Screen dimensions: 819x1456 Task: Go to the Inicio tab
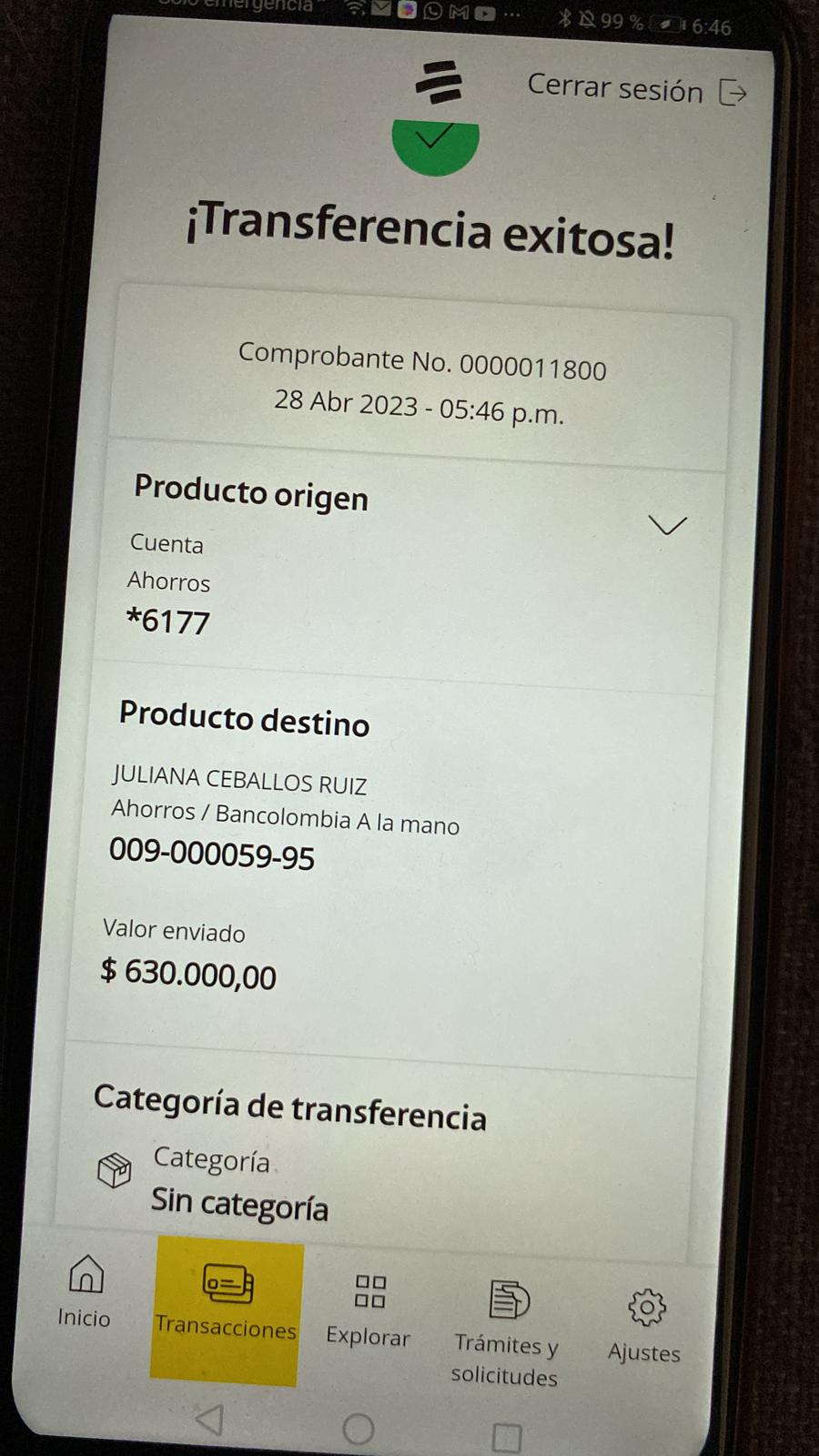(85, 1290)
